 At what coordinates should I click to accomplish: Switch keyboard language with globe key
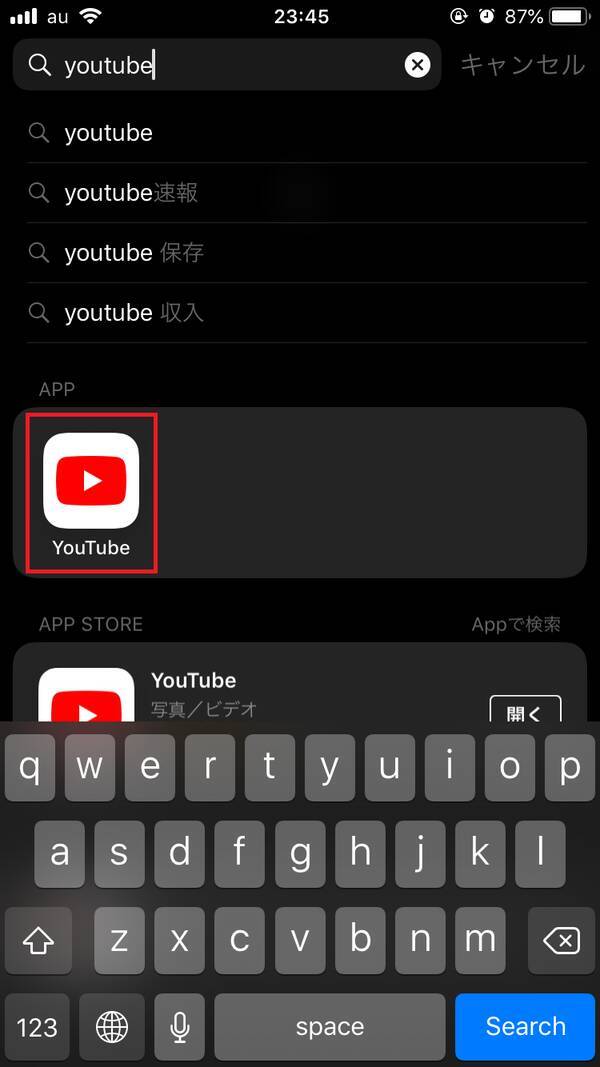[x=112, y=1026]
